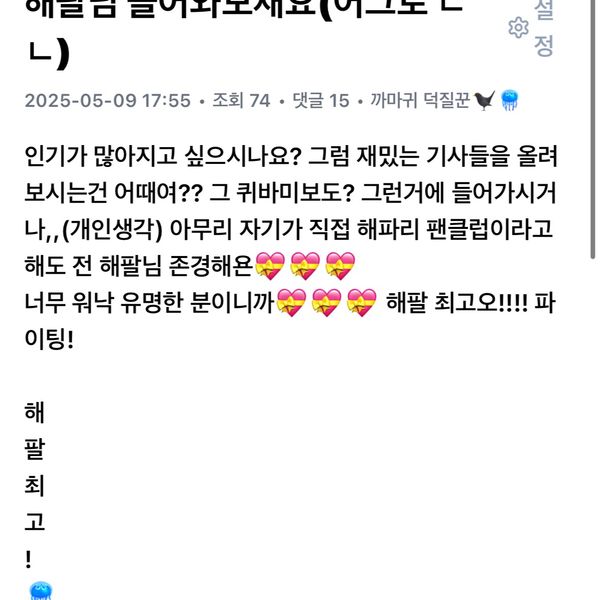The width and height of the screenshot is (600, 600).
Task: Open author 까마귀 덕질꾼's profile
Action: point(419,101)
